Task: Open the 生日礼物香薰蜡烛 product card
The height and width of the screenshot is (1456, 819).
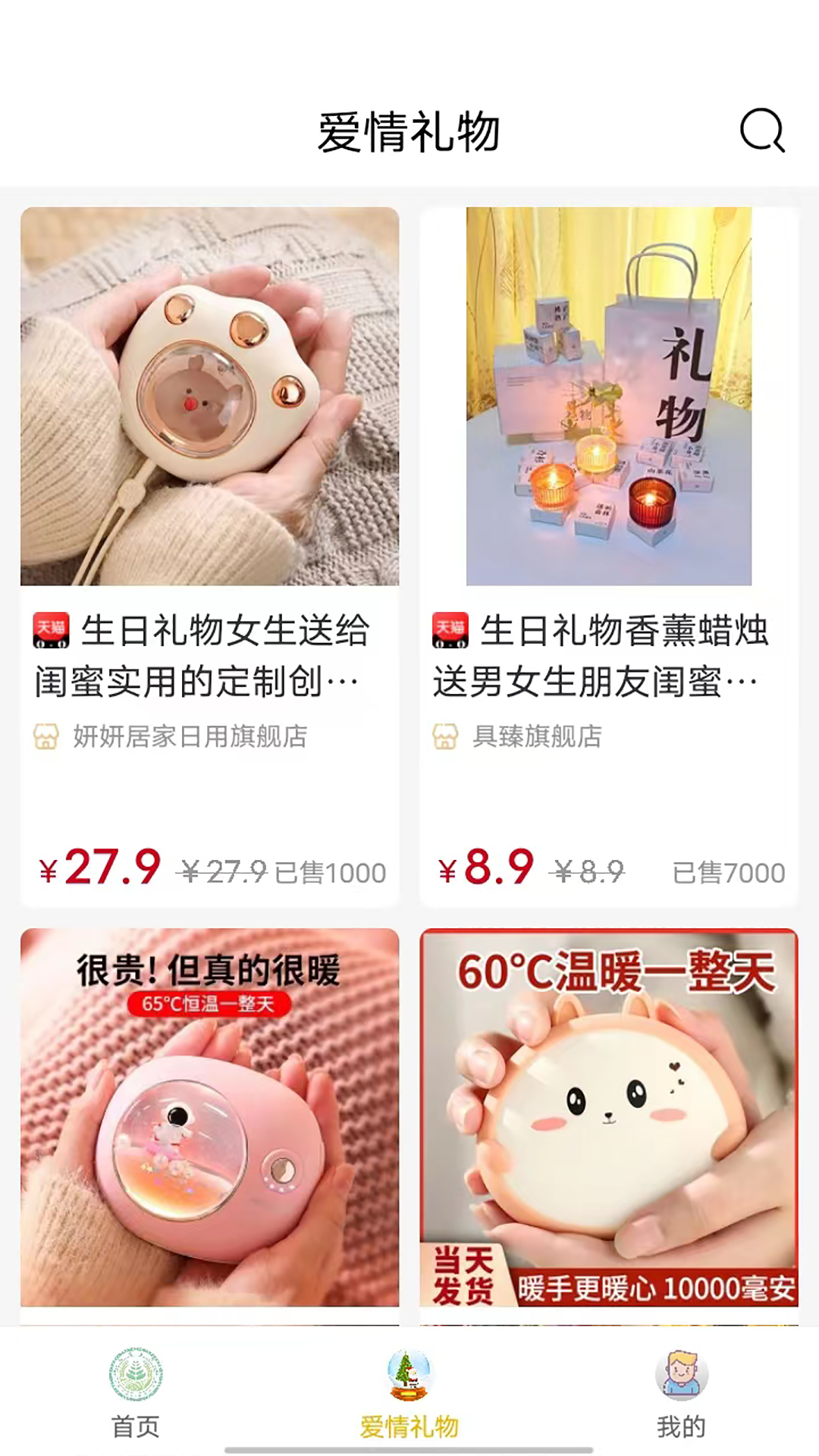Action: [609, 557]
